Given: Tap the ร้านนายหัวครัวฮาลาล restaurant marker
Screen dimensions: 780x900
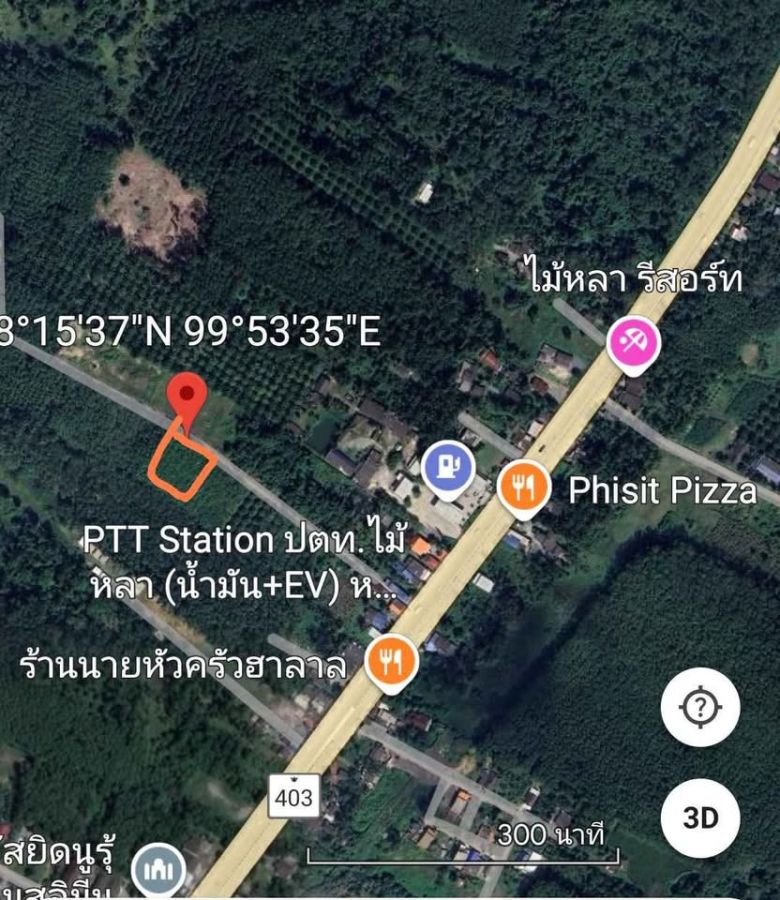Looking at the screenshot, I should (x=391, y=660).
